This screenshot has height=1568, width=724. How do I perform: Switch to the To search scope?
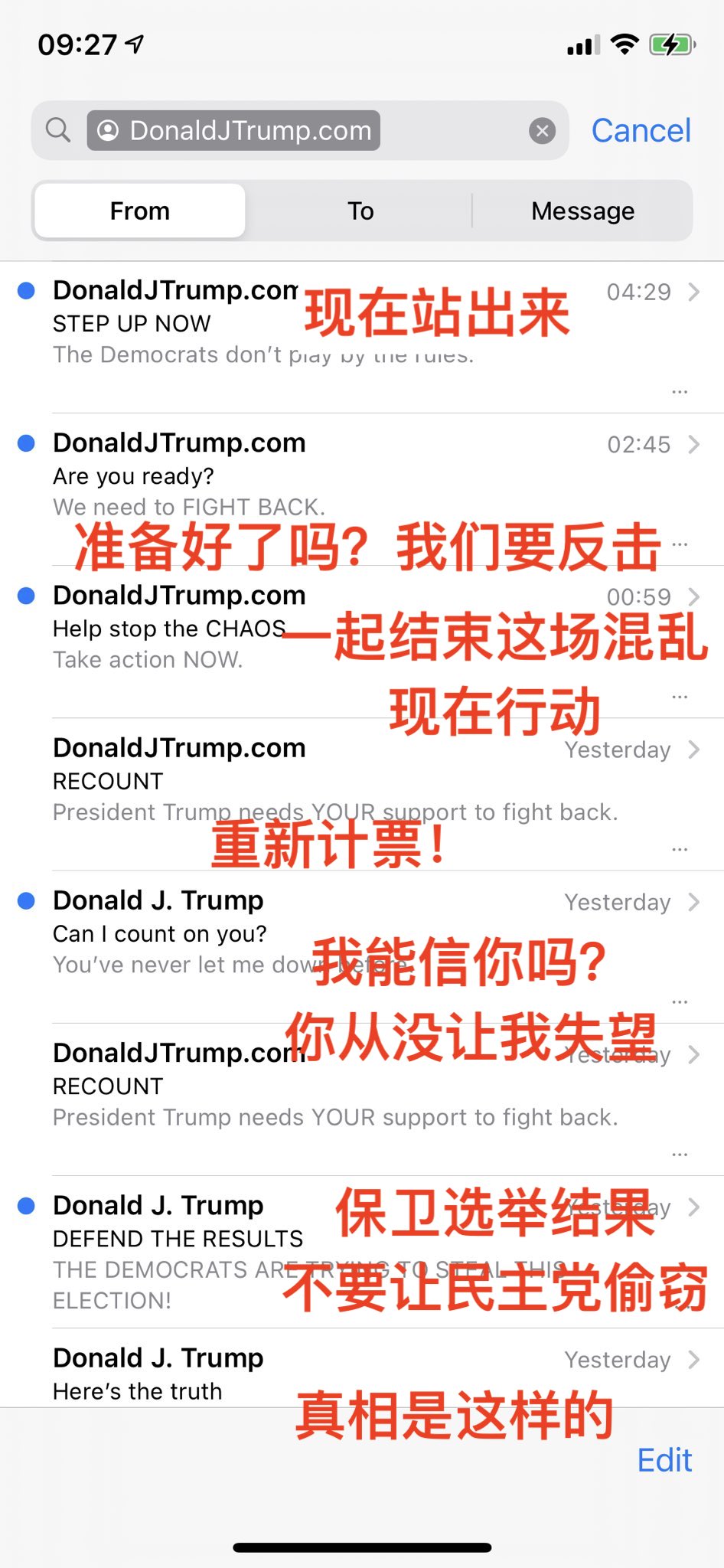[360, 211]
